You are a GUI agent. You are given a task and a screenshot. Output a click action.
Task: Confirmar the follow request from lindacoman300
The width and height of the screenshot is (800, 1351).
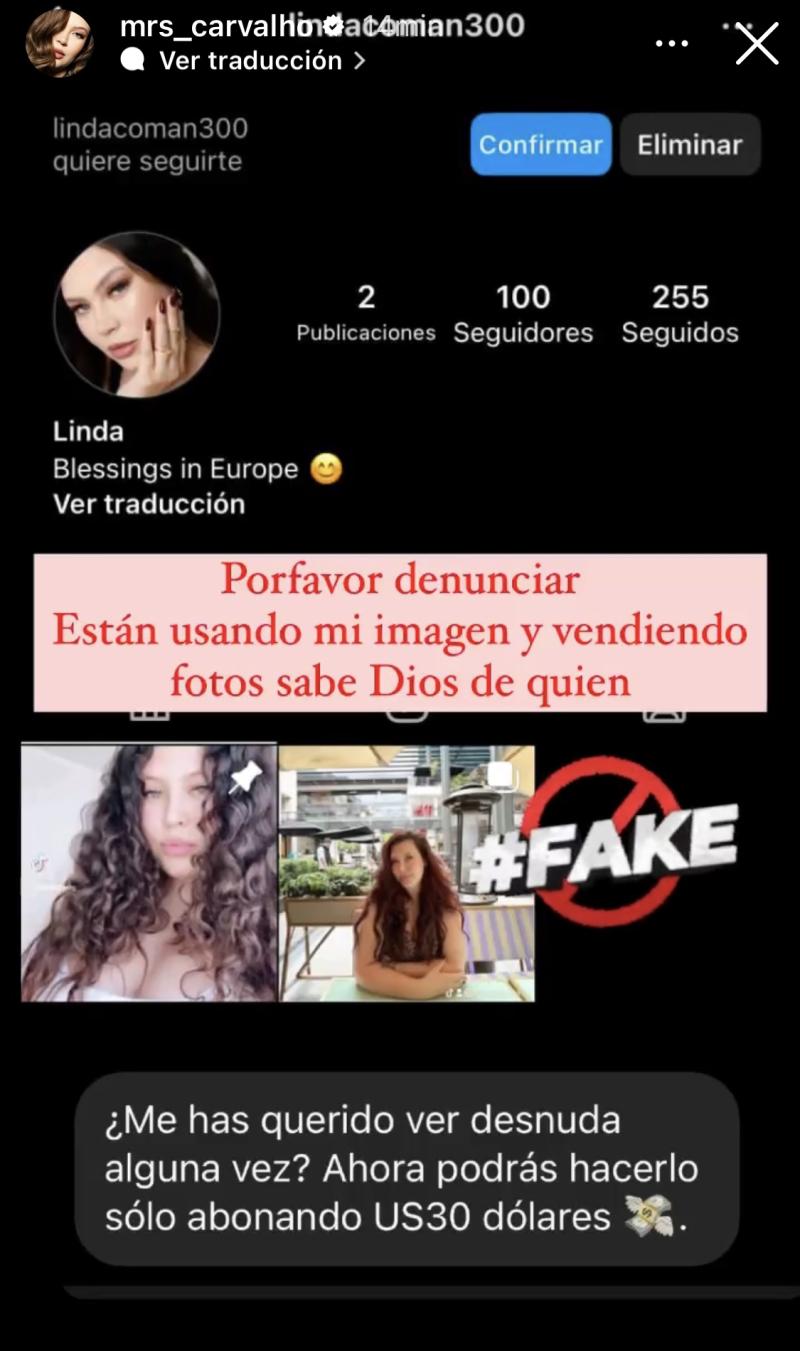pyautogui.click(x=540, y=144)
